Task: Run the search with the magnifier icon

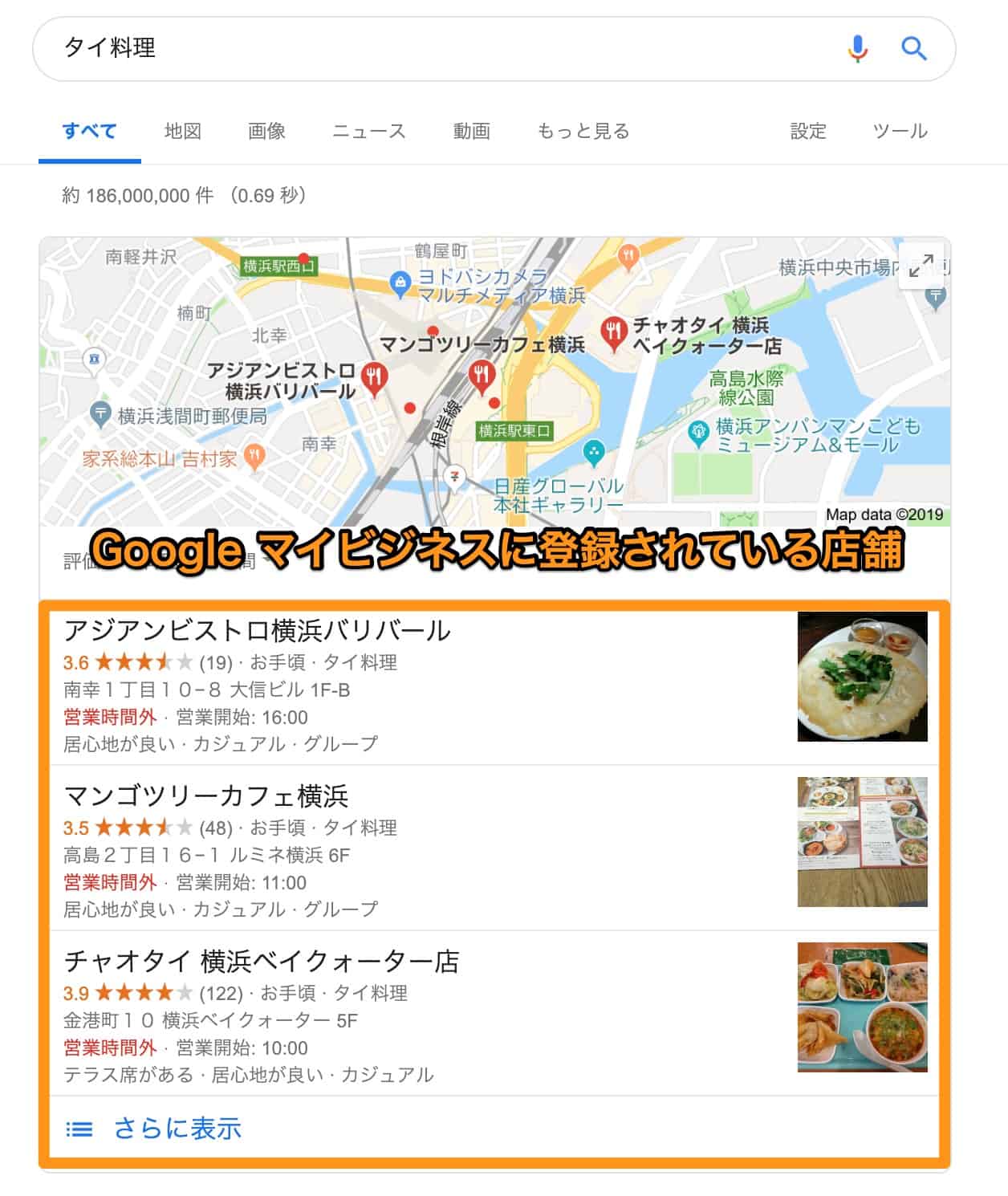Action: (x=913, y=49)
